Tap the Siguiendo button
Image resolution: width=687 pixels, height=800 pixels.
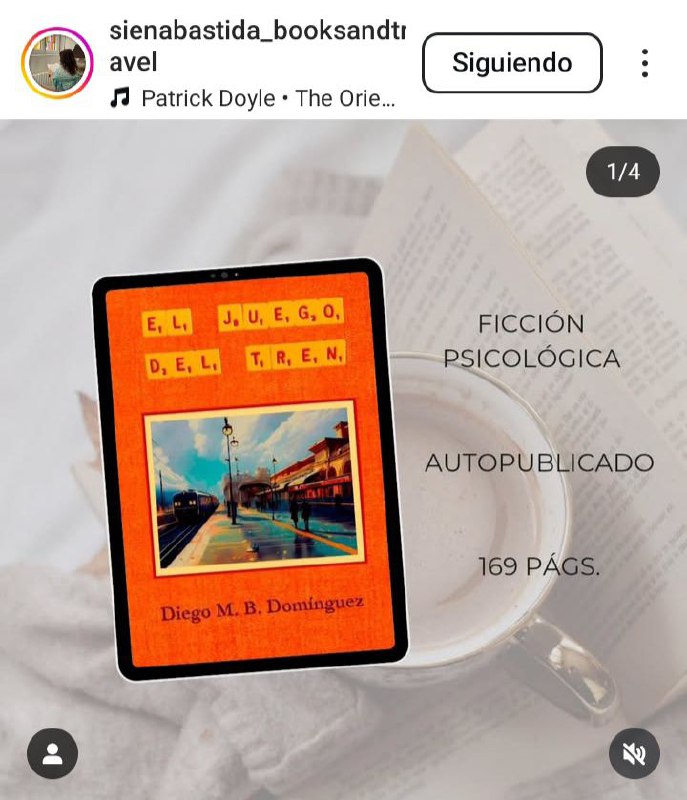tap(512, 63)
